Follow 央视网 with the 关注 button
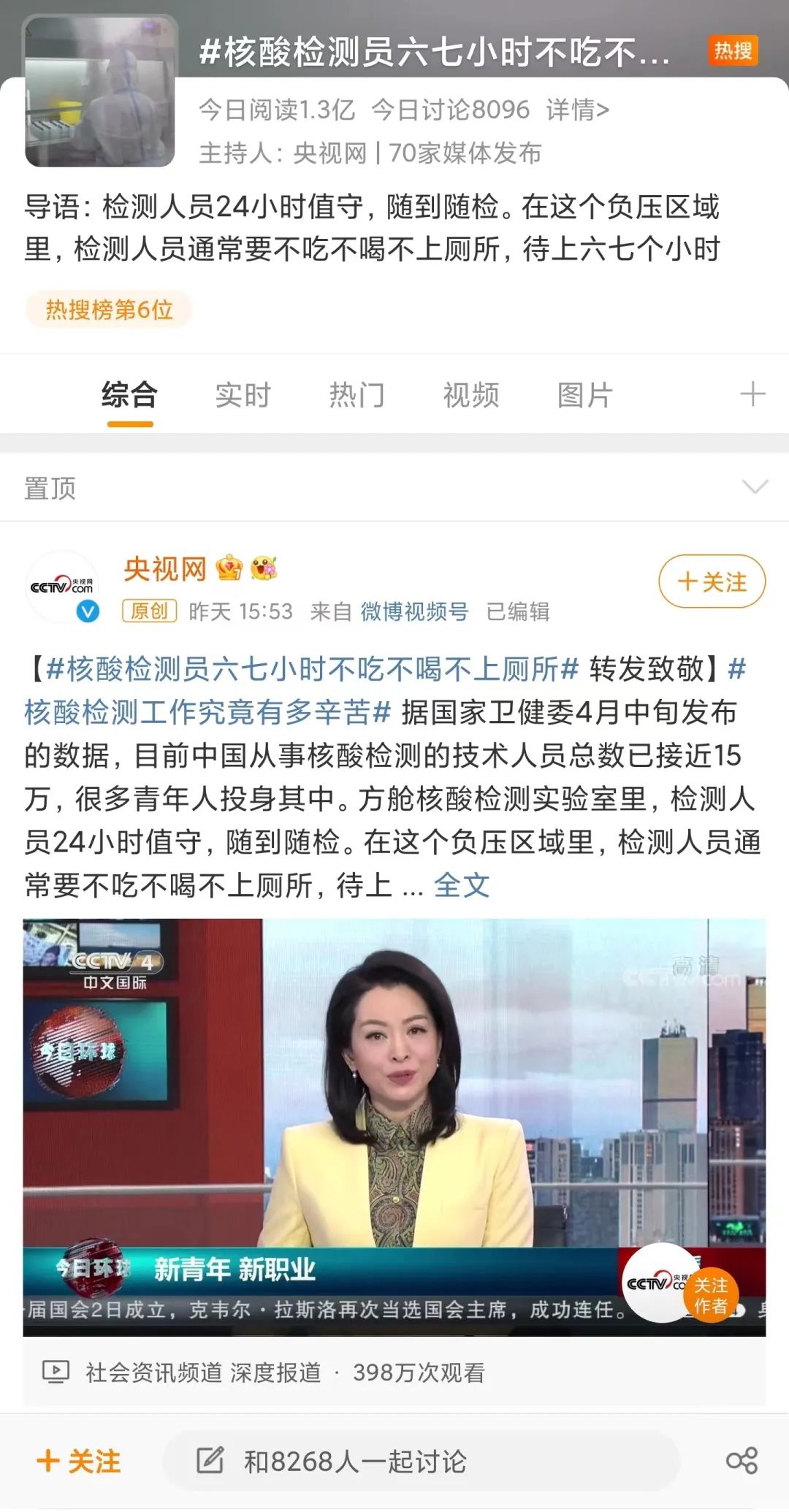 tap(712, 581)
